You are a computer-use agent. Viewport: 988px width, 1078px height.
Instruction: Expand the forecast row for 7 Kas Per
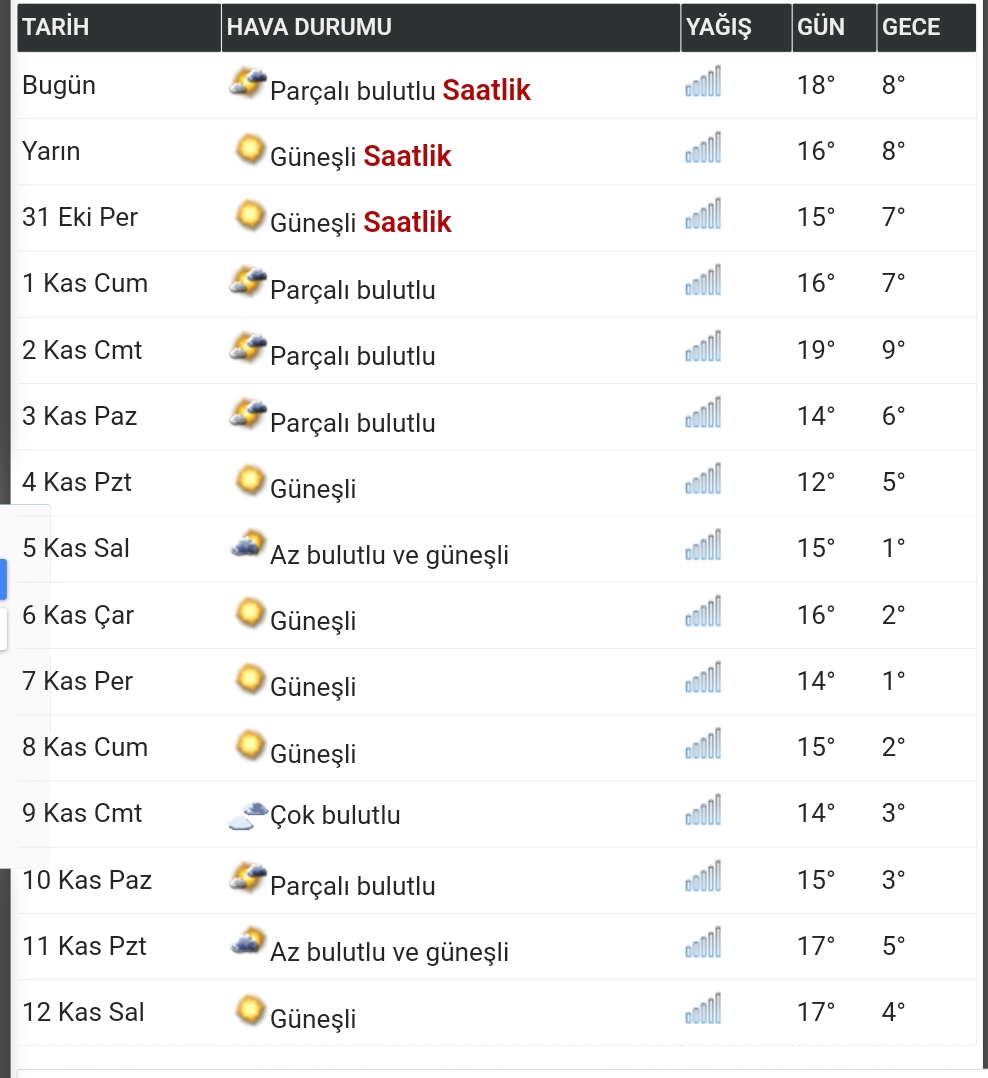pyautogui.click(x=494, y=680)
